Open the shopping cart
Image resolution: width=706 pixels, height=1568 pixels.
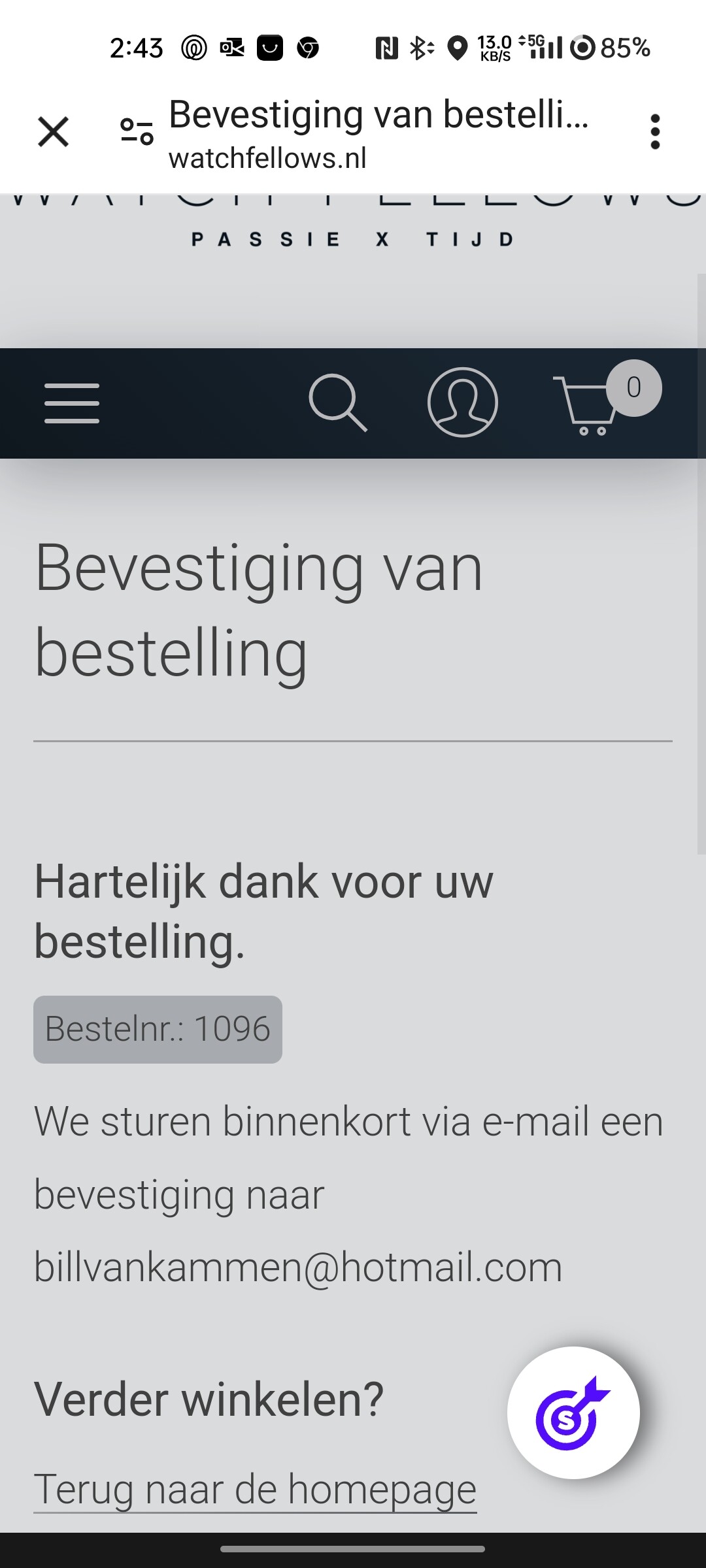tap(607, 399)
